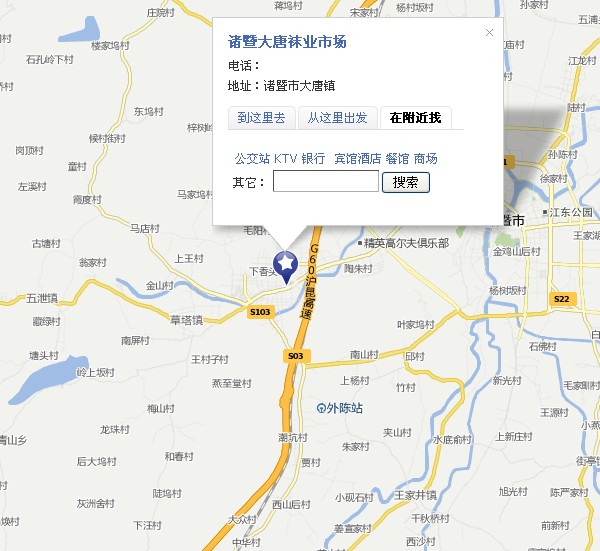Tap the 搜索 button

405,182
